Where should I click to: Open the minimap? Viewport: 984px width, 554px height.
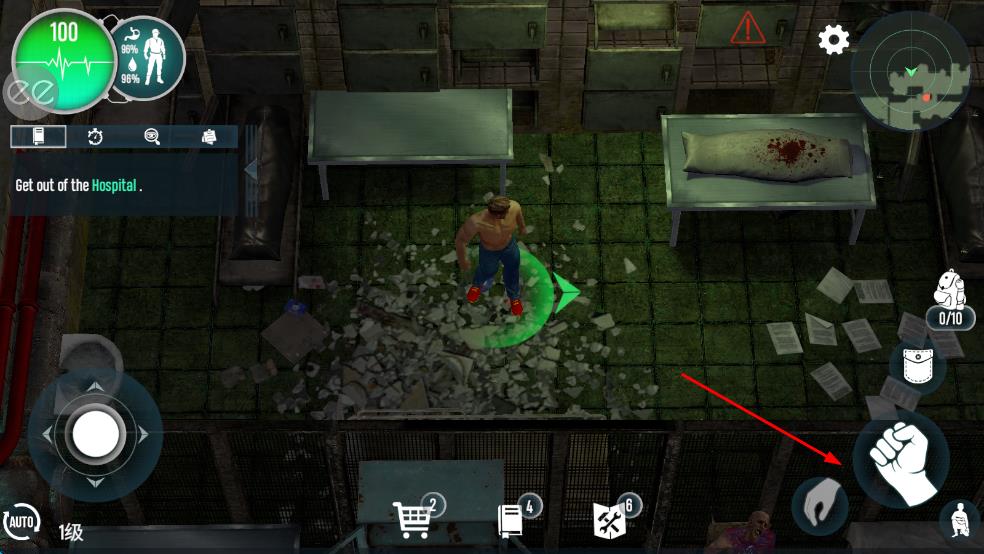[x=909, y=73]
